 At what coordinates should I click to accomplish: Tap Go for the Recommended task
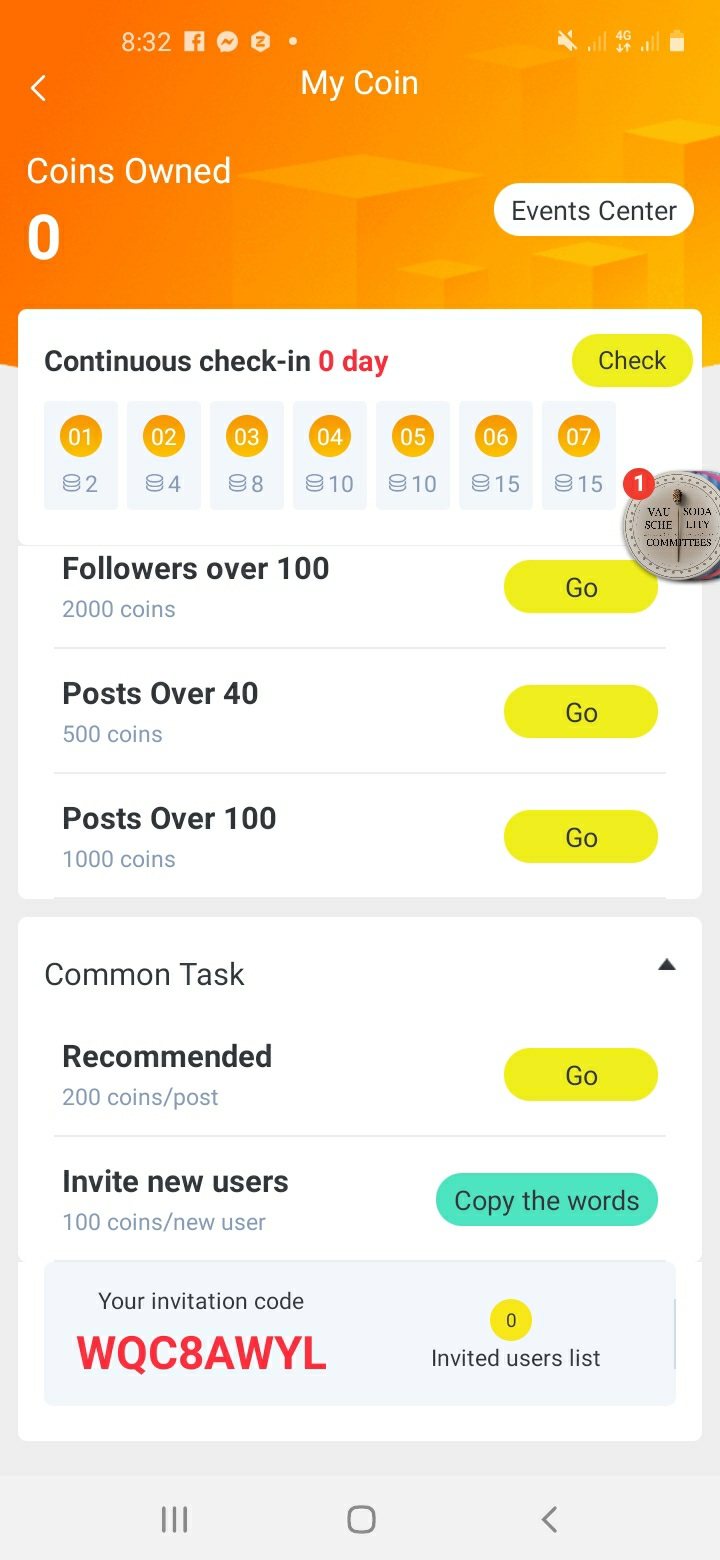581,1075
